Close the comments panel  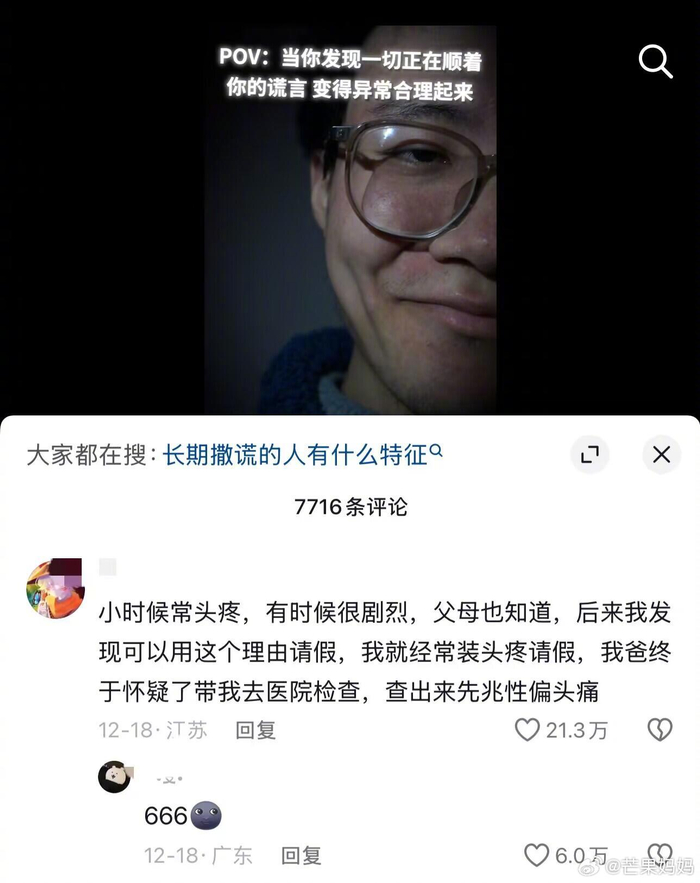coord(661,455)
